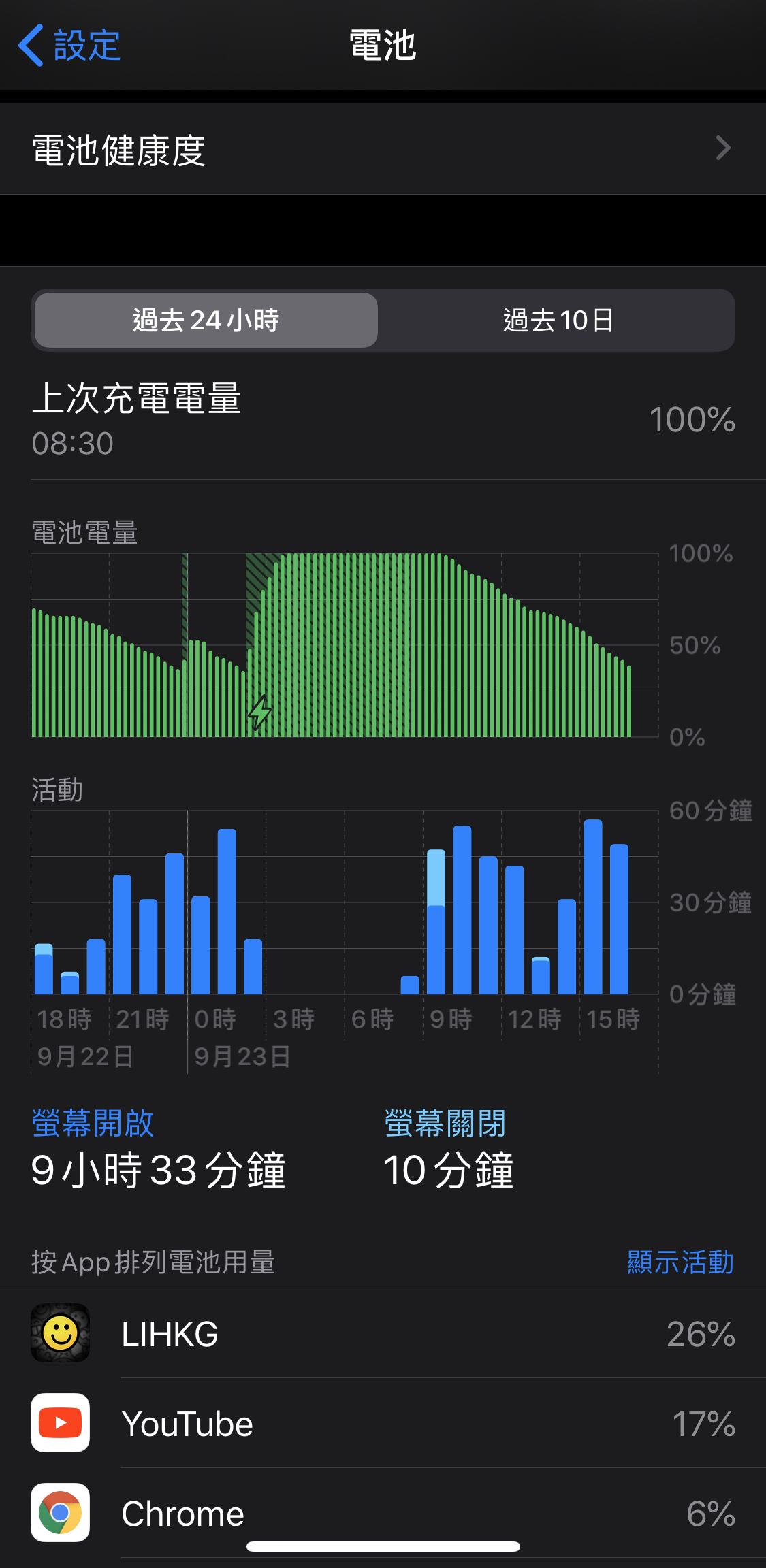
Task: Open LIHKG battery usage row
Action: tap(383, 1333)
